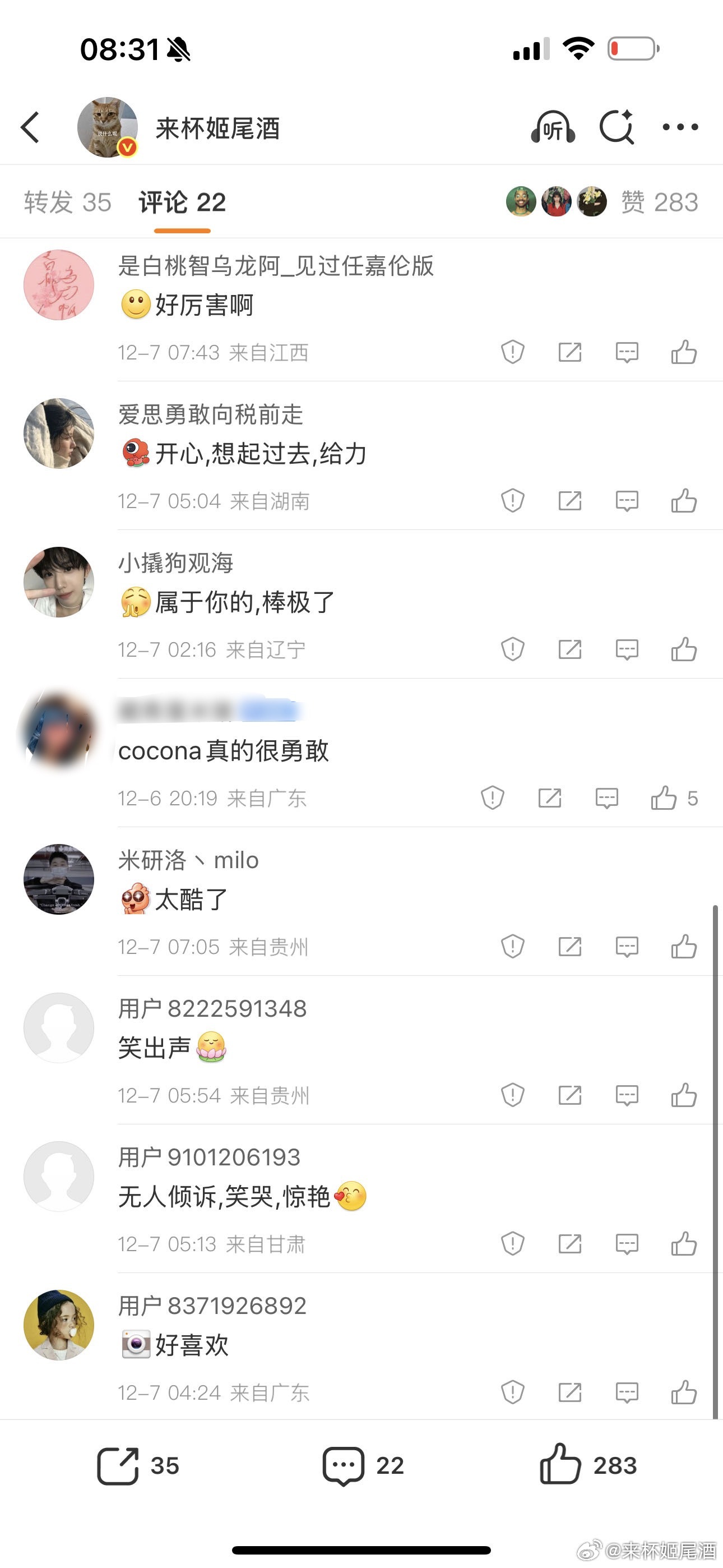This screenshot has width=723, height=1568.
Task: Like the post via bottom 283 button
Action: [x=587, y=1466]
